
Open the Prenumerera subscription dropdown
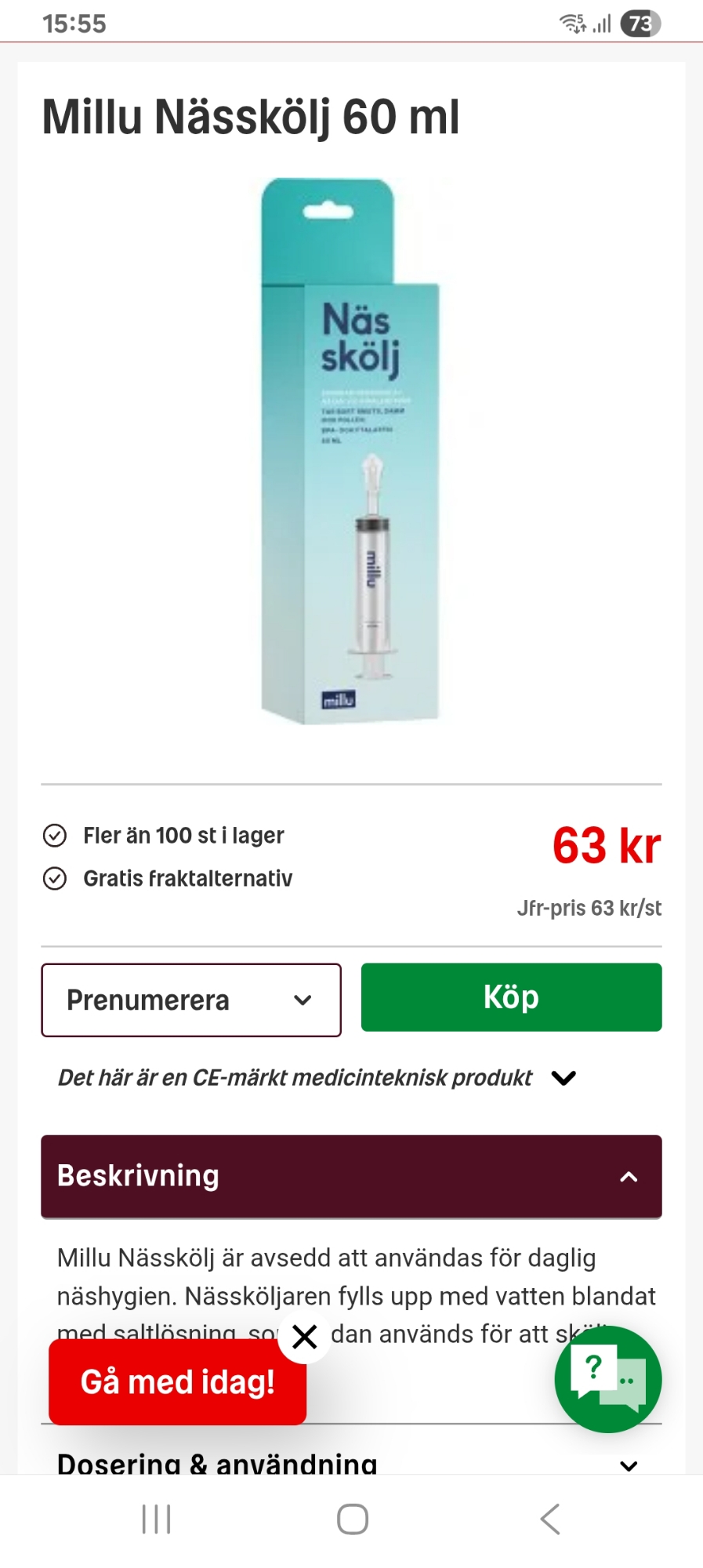click(190, 1000)
